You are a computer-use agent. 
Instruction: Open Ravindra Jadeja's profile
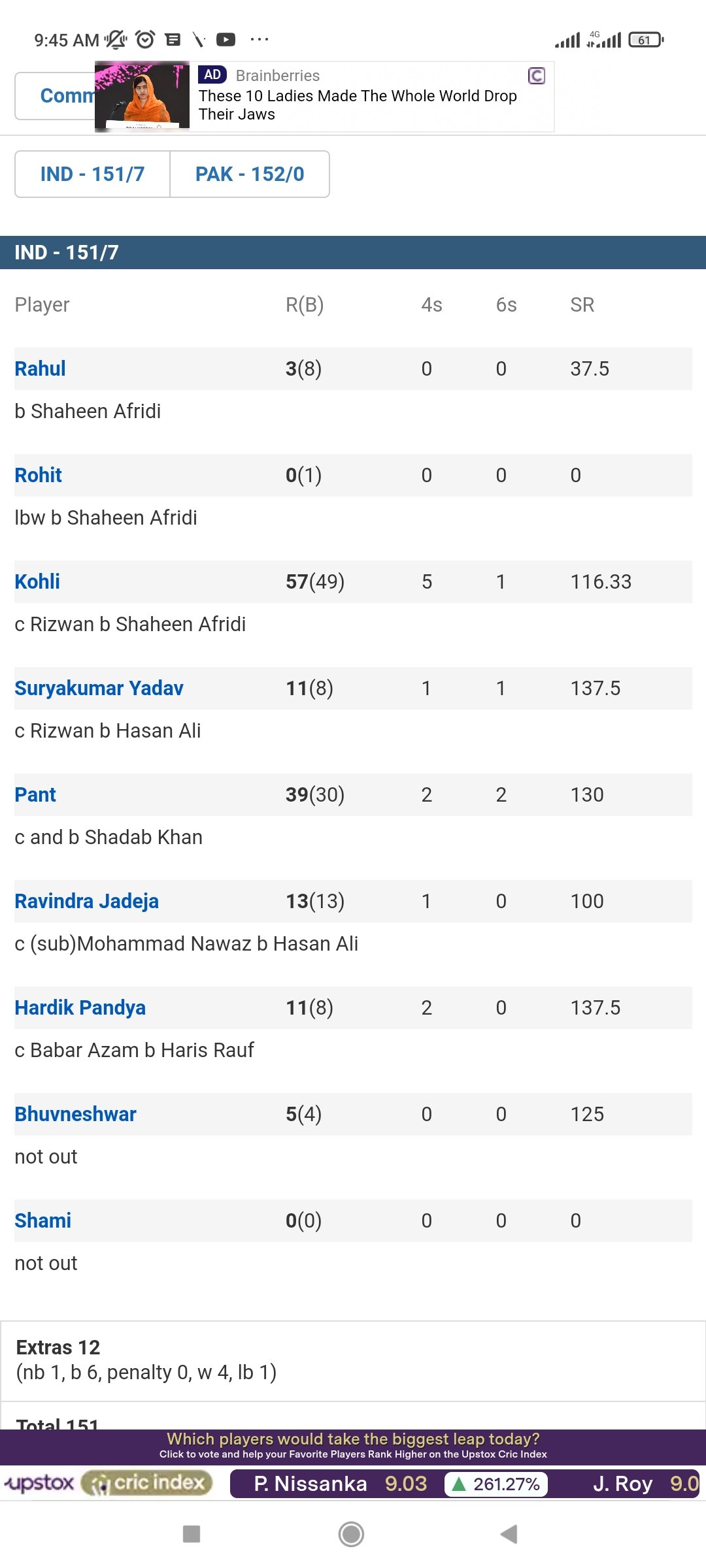pyautogui.click(x=86, y=901)
